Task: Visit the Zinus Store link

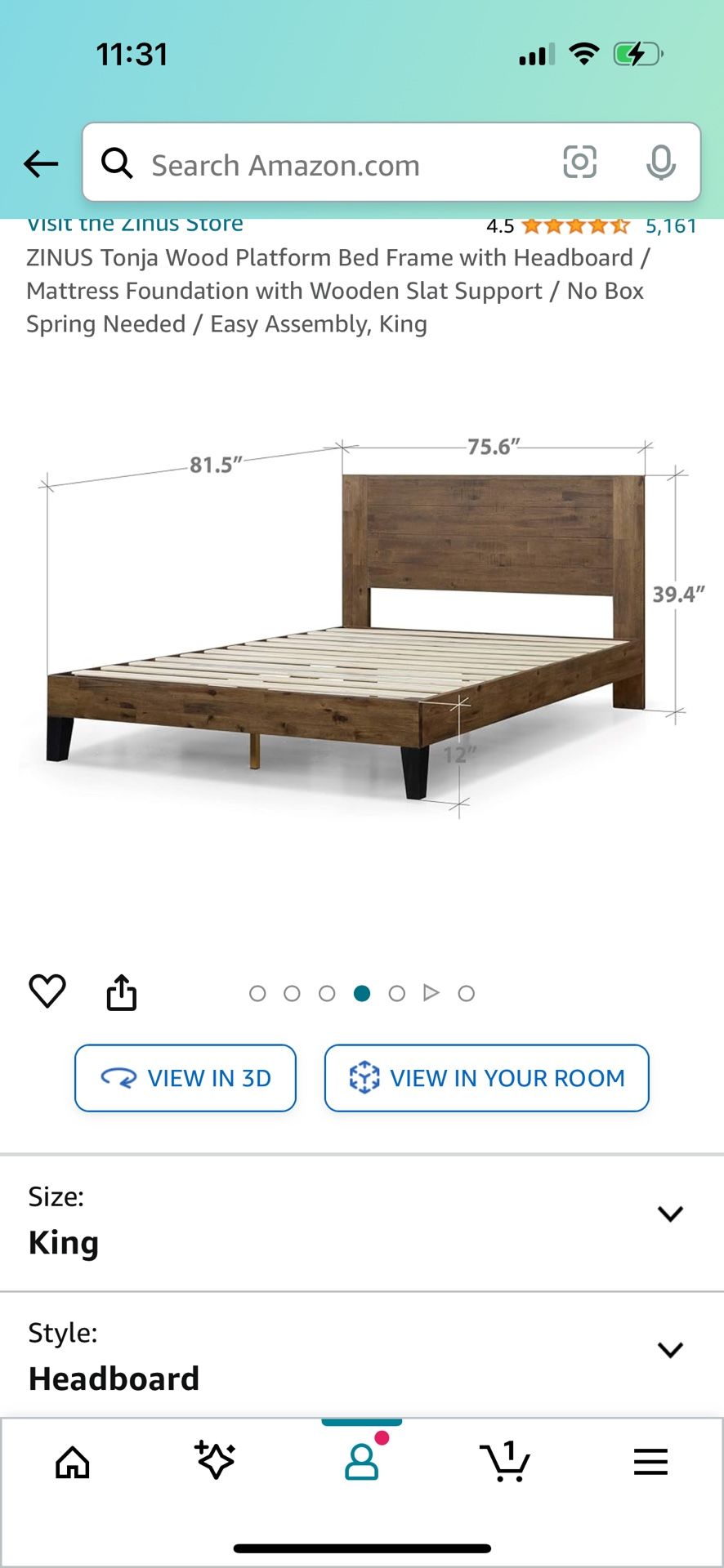Action: pos(135,224)
